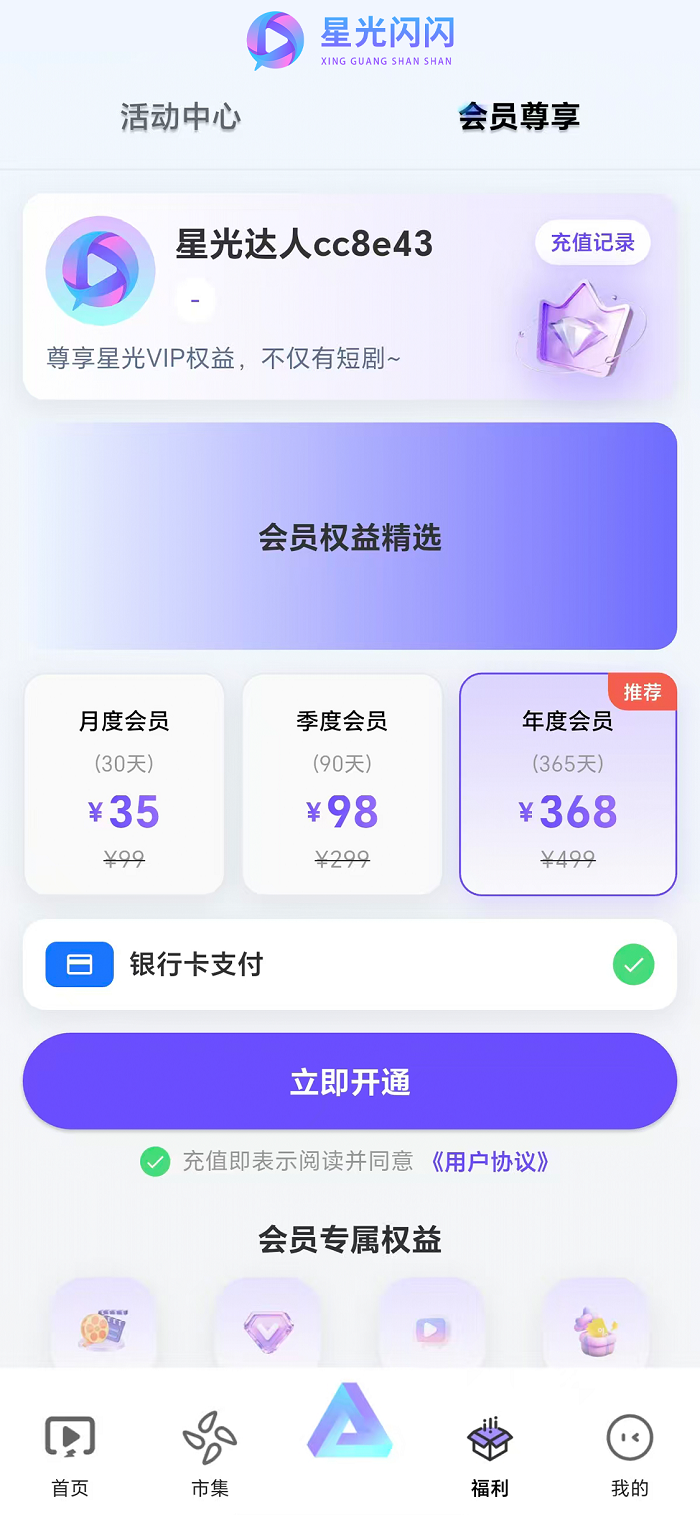Image resolution: width=700 pixels, height=1515 pixels.
Task: Open the 会员权益精选 banner
Action: [x=350, y=537]
